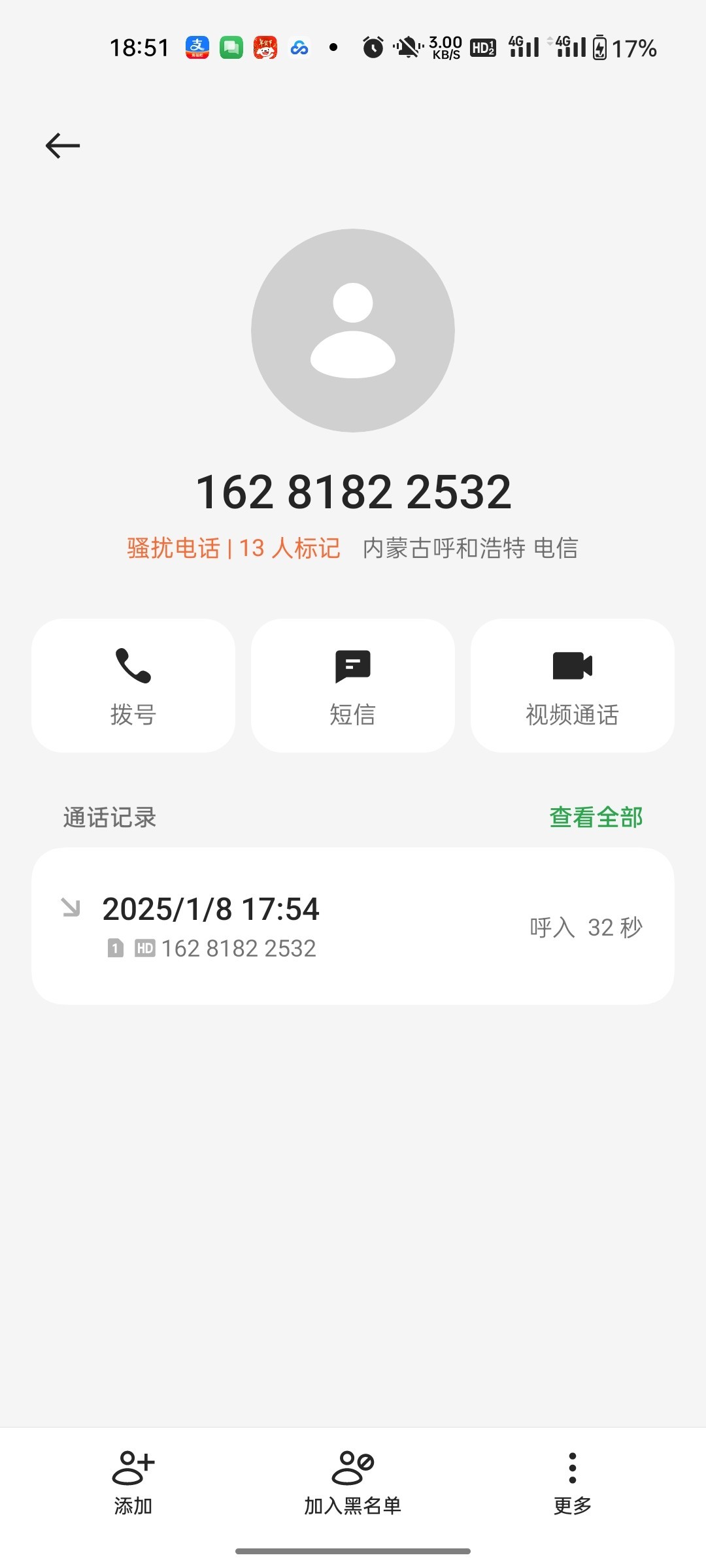Go back using the top-left arrow
Image resolution: width=706 pixels, height=1568 pixels.
point(63,145)
